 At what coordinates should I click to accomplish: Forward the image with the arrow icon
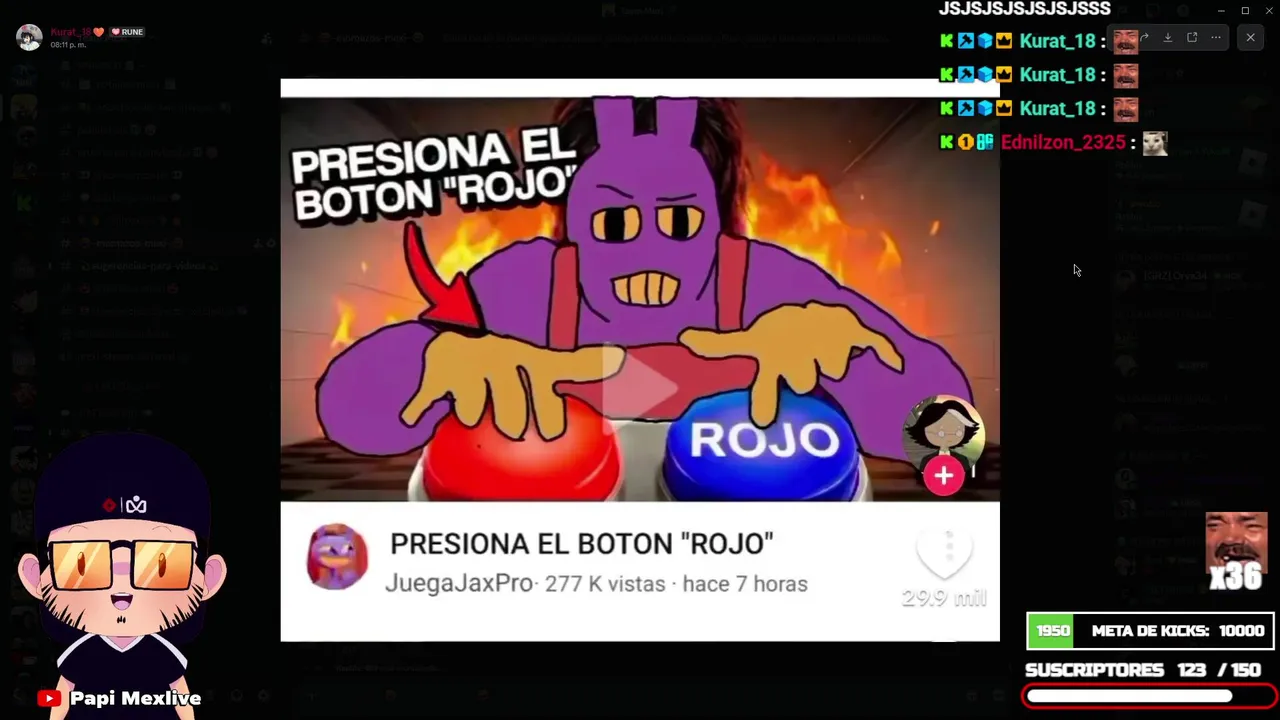(1144, 38)
